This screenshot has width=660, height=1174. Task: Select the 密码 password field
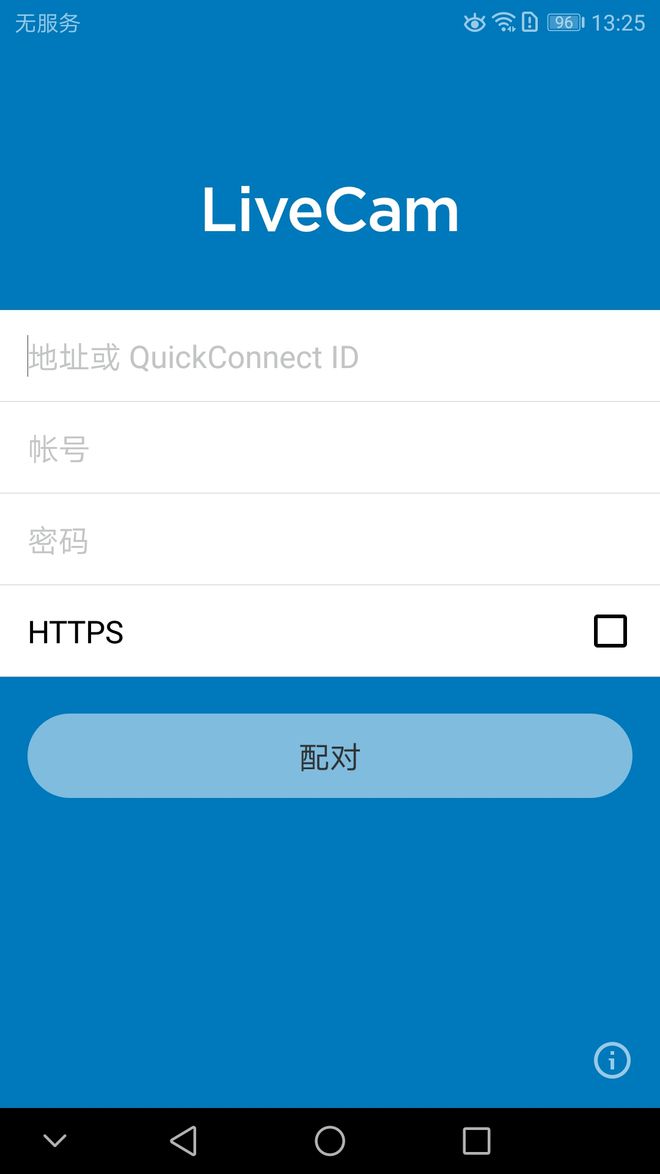point(330,541)
